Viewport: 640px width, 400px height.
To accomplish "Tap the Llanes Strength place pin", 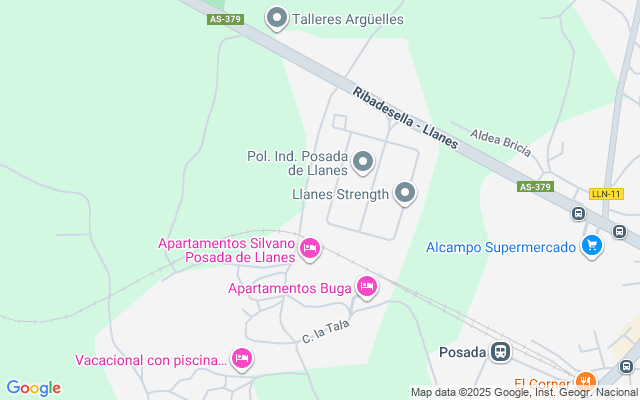I will (x=405, y=193).
